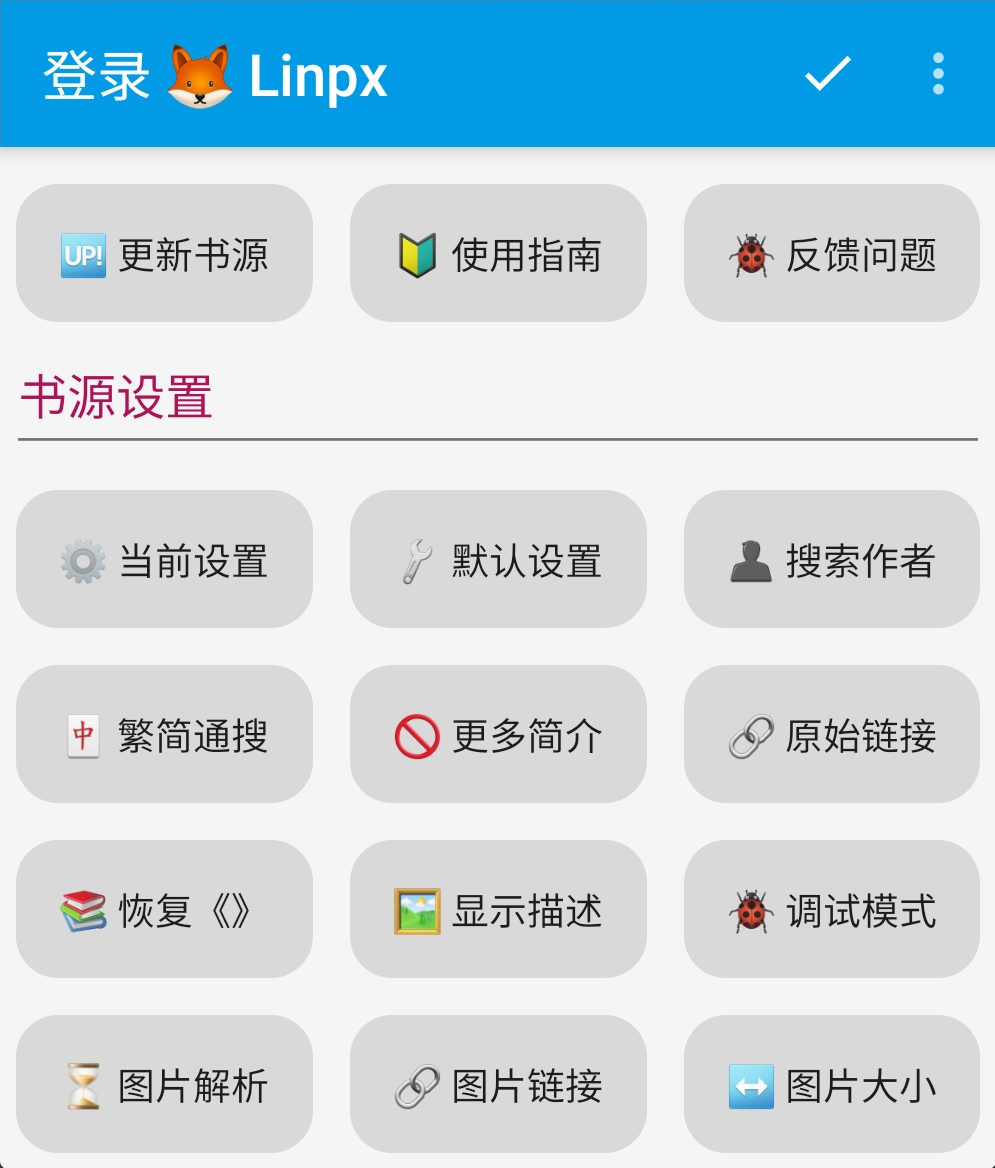Open the overflow menu
995x1168 pixels.
(938, 74)
